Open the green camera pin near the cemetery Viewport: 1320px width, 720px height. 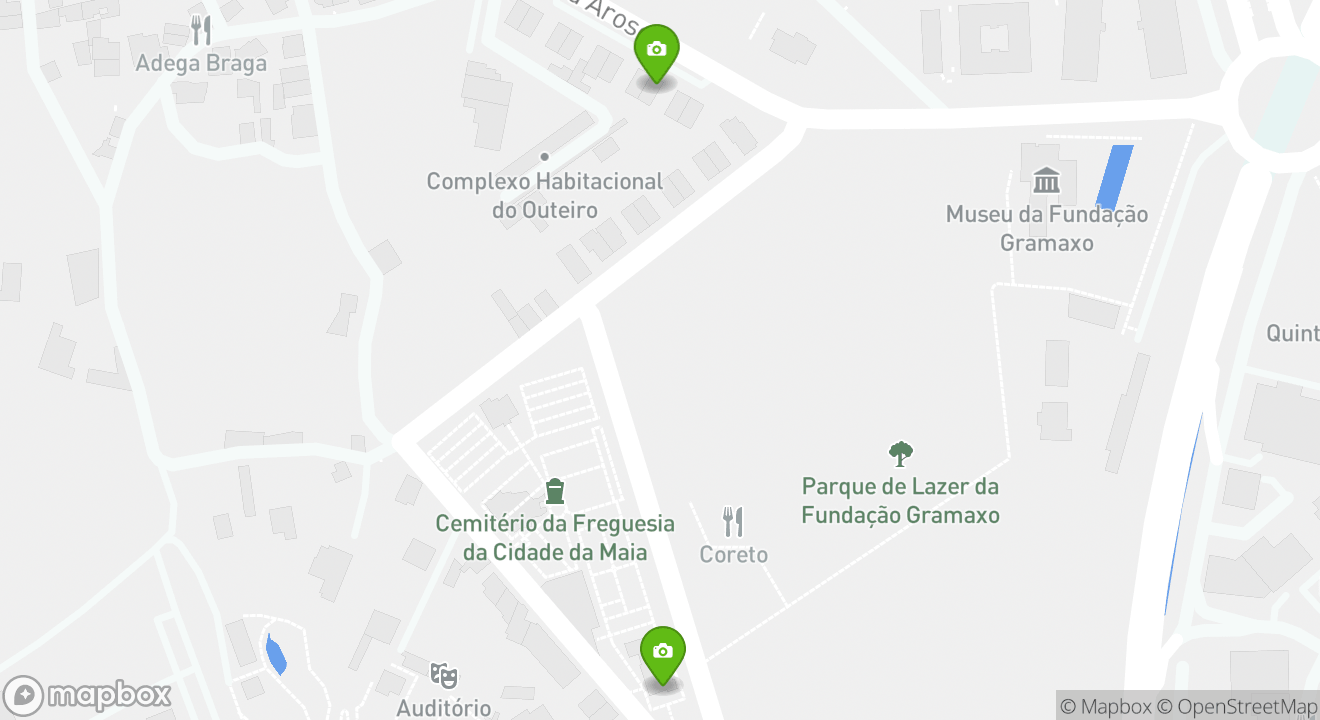(x=662, y=652)
